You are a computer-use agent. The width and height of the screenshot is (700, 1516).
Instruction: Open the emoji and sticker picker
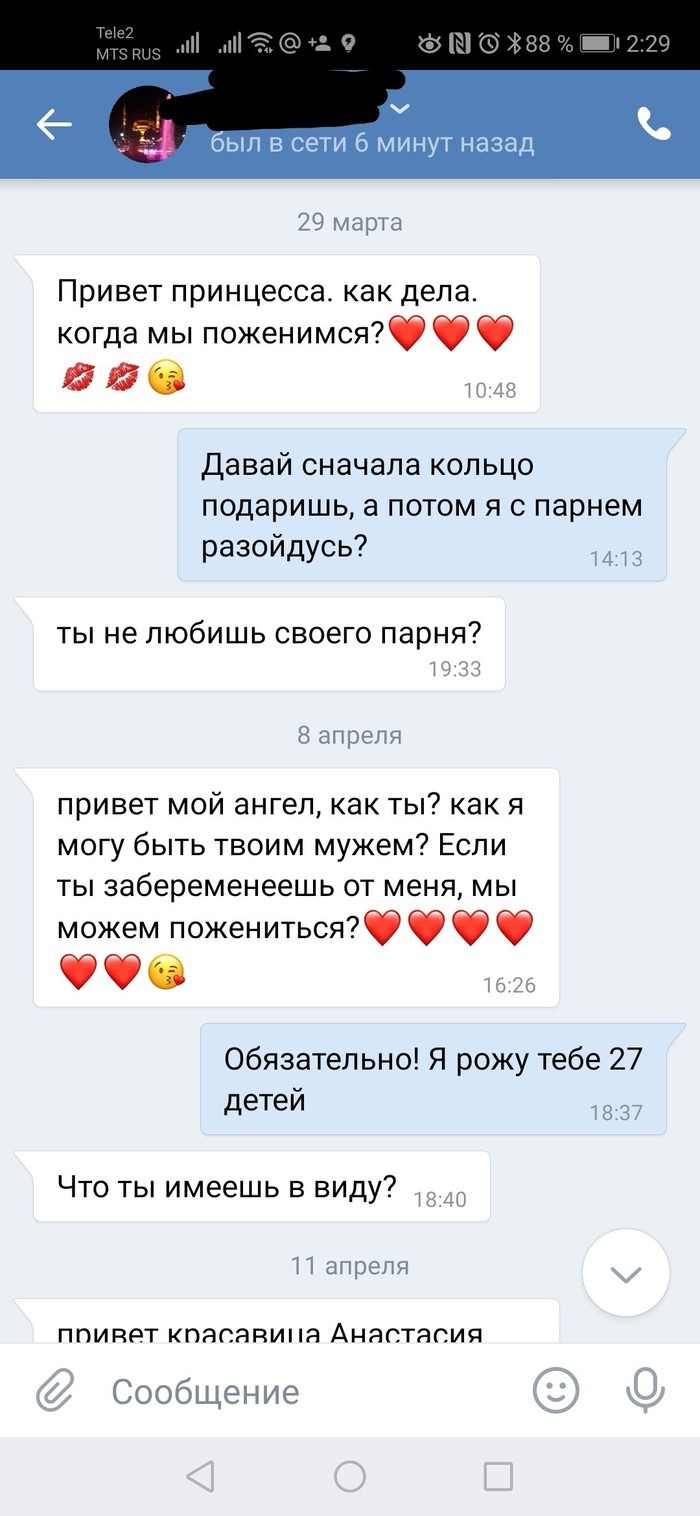point(555,1391)
